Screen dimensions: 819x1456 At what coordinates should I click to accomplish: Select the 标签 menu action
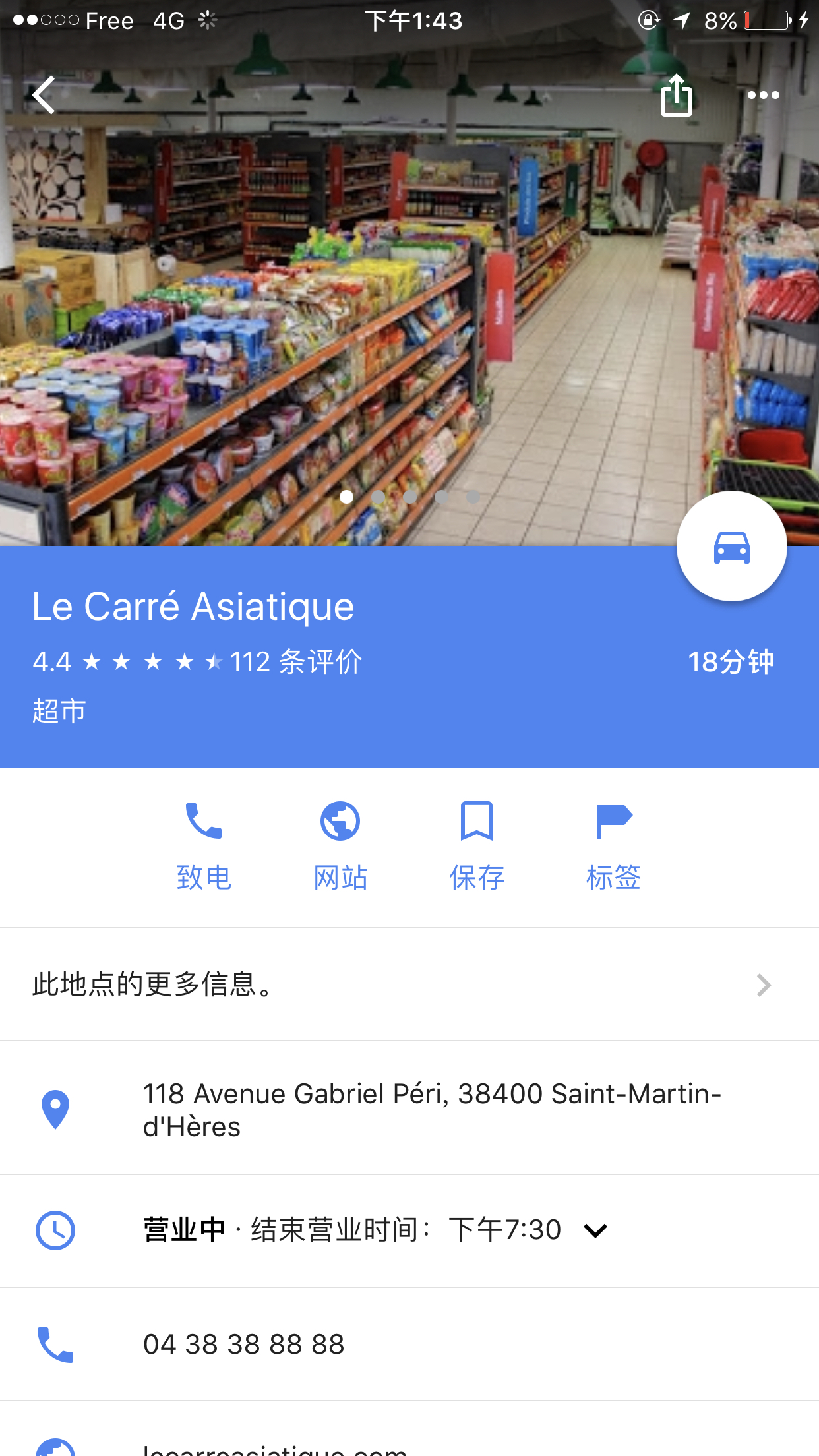(614, 877)
